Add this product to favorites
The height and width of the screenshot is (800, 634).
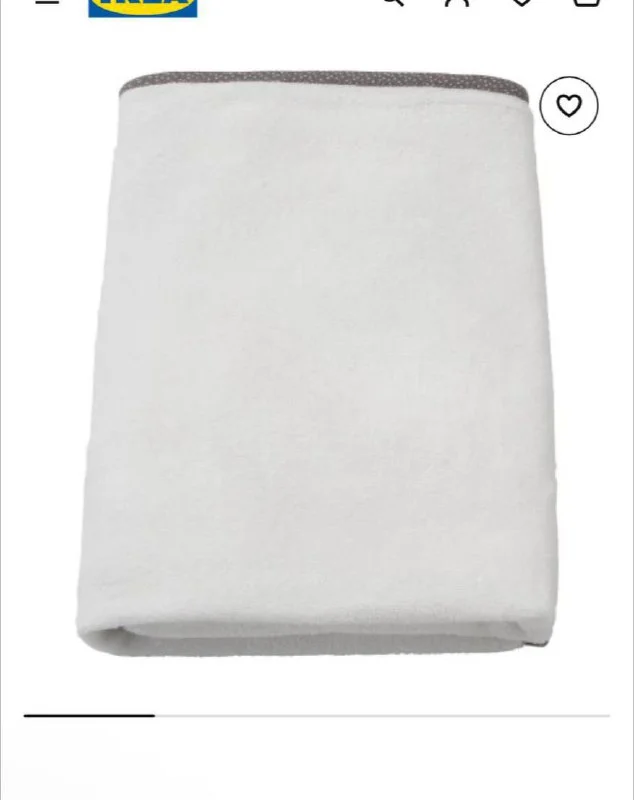569,106
